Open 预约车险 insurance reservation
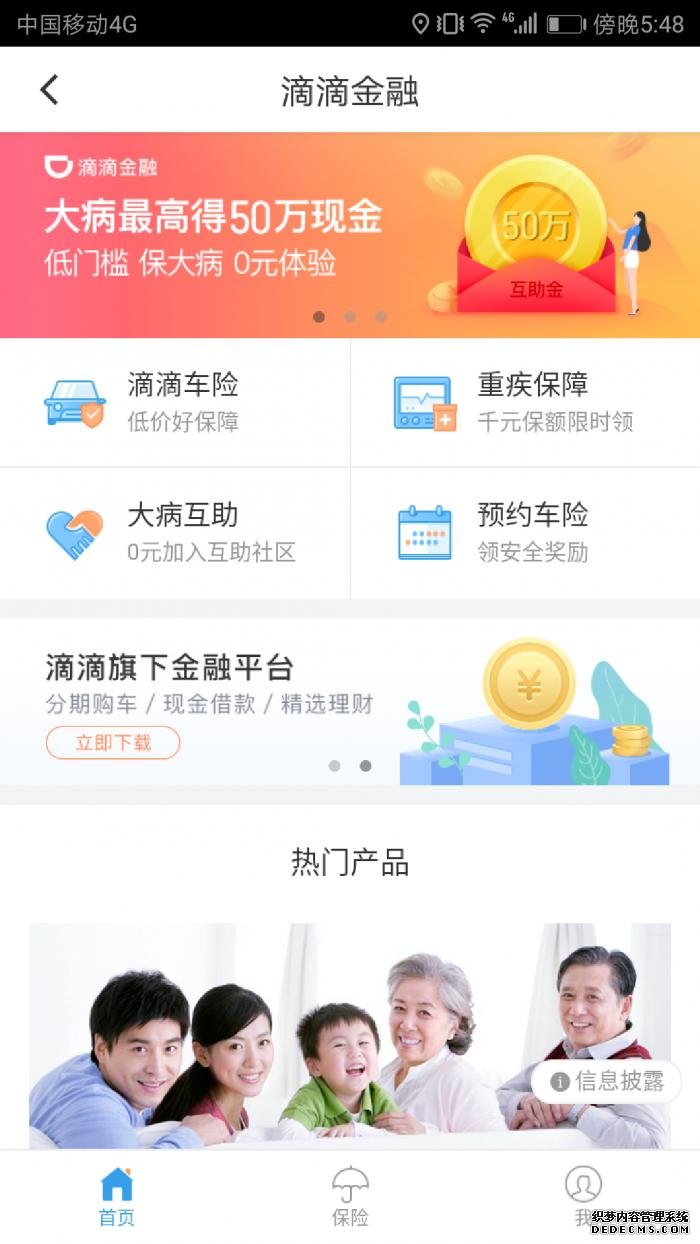The image size is (700, 1244). [526, 533]
